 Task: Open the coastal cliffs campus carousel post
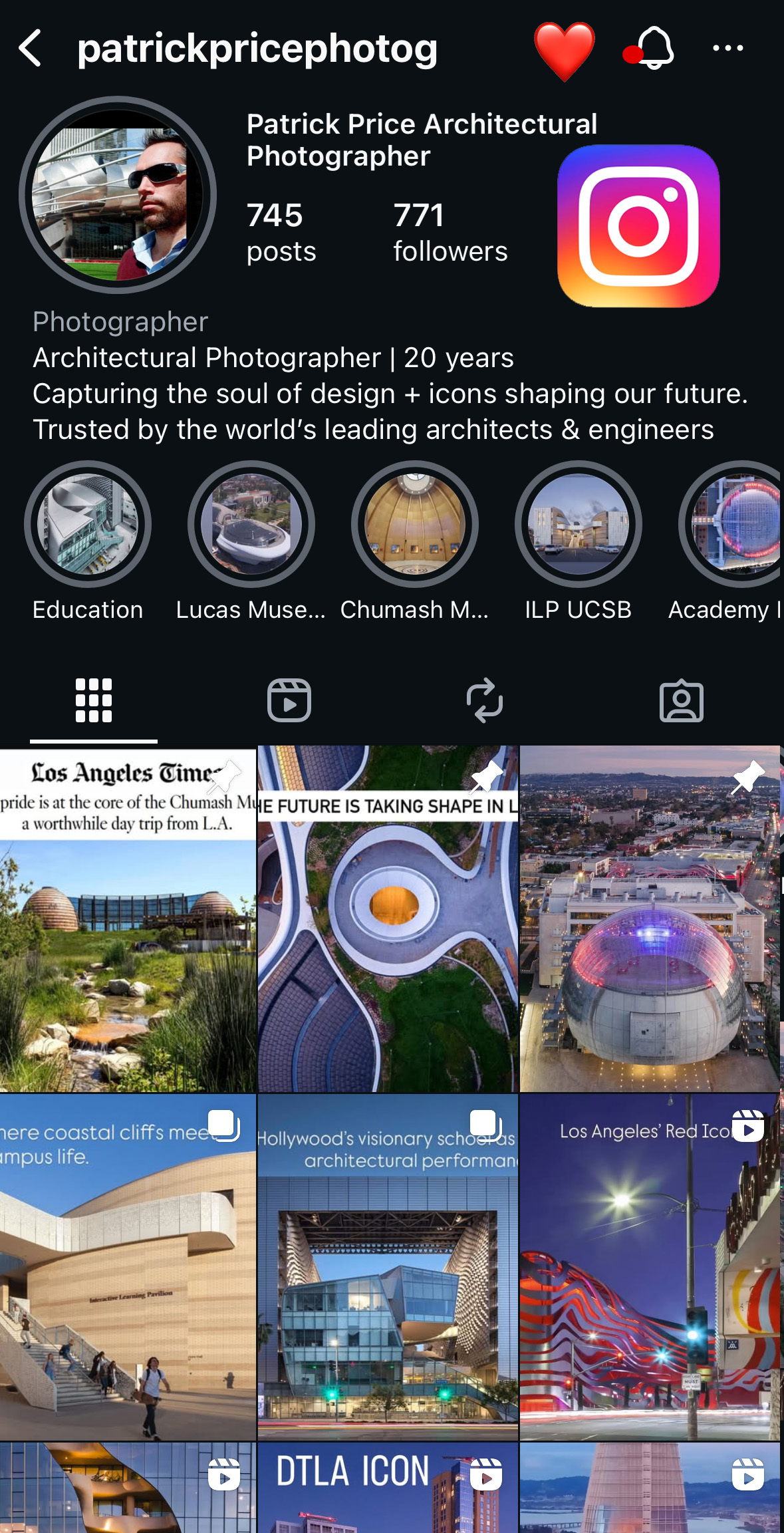[x=128, y=1267]
